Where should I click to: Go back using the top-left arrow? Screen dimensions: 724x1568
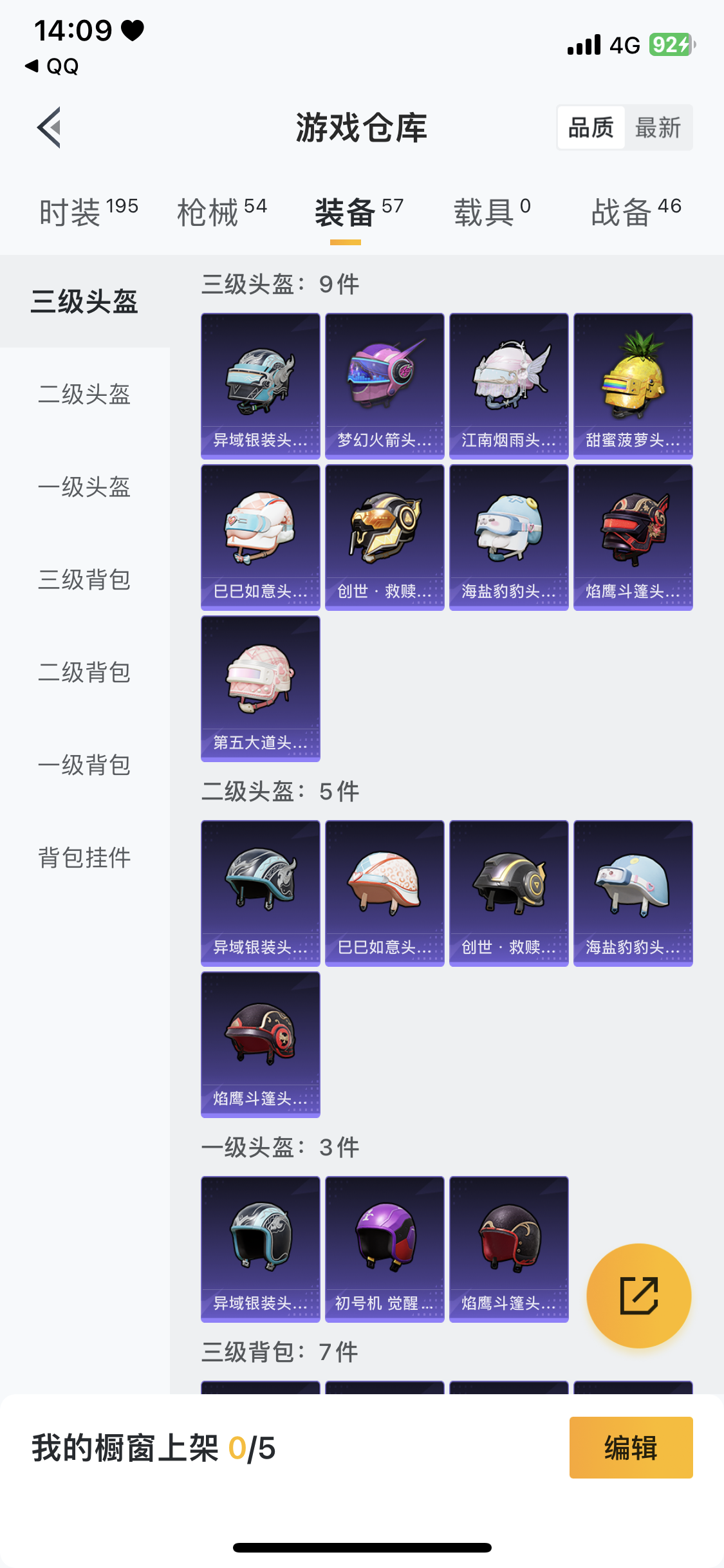click(x=50, y=127)
